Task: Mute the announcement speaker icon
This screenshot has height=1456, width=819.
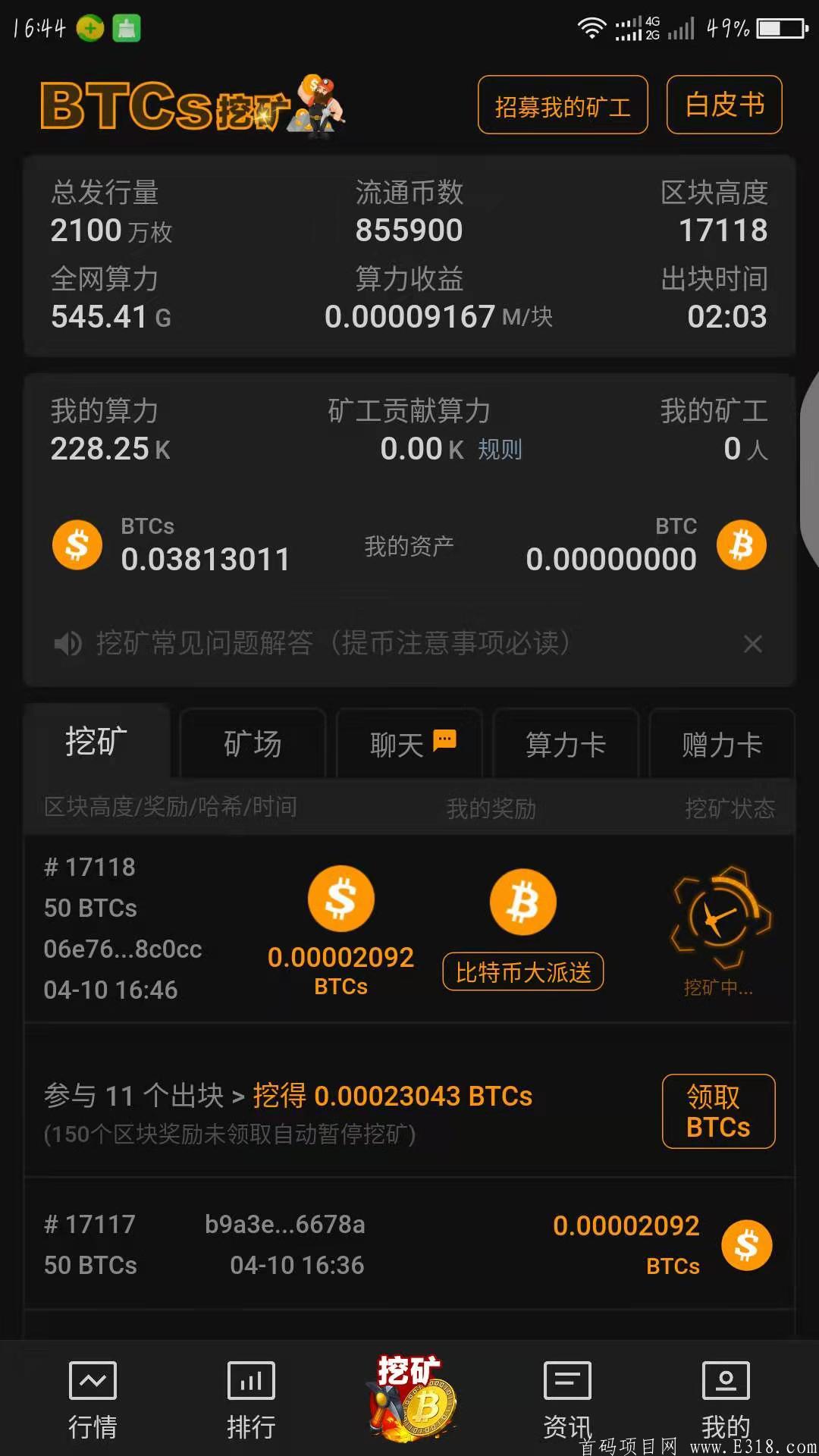Action: pos(67,644)
